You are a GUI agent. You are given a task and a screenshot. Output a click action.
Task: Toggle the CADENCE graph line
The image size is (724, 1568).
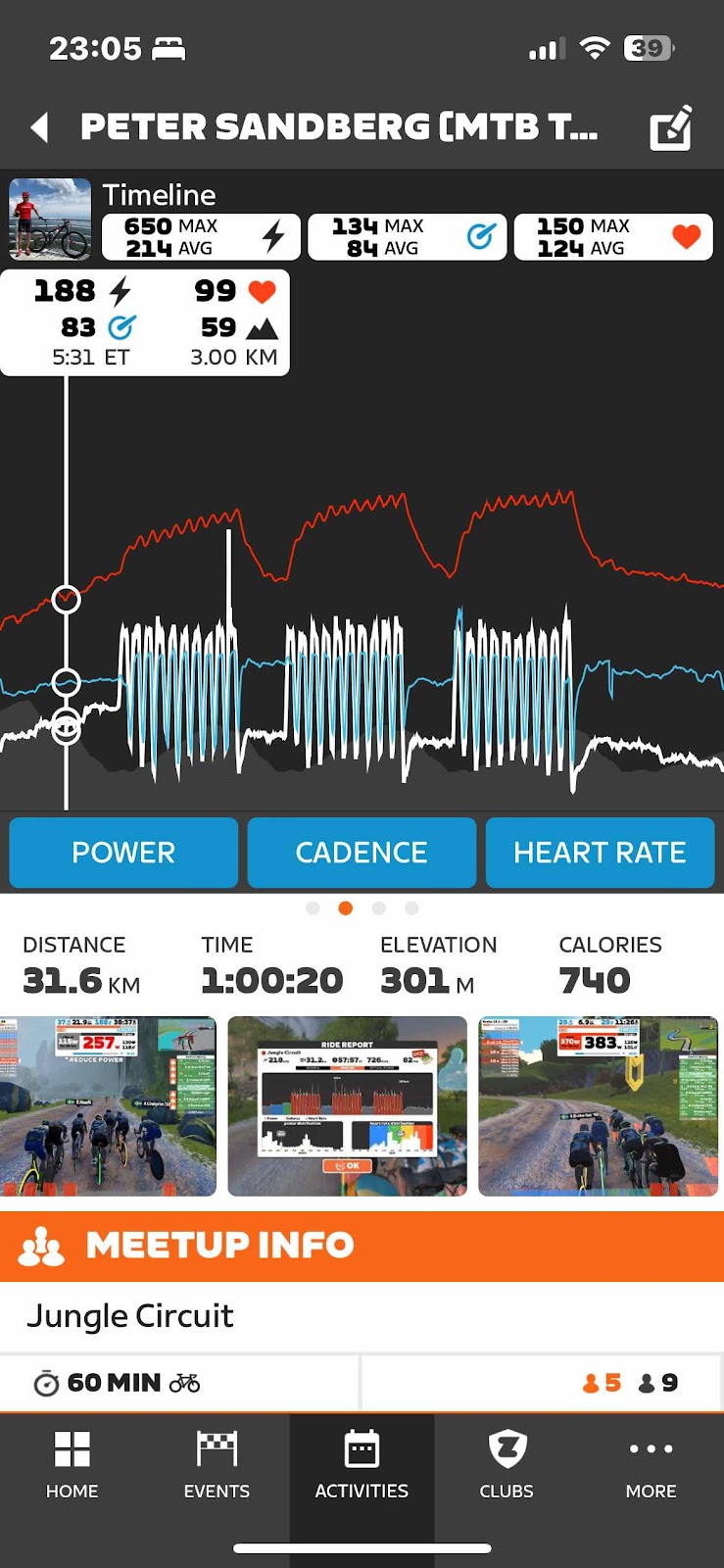point(362,853)
